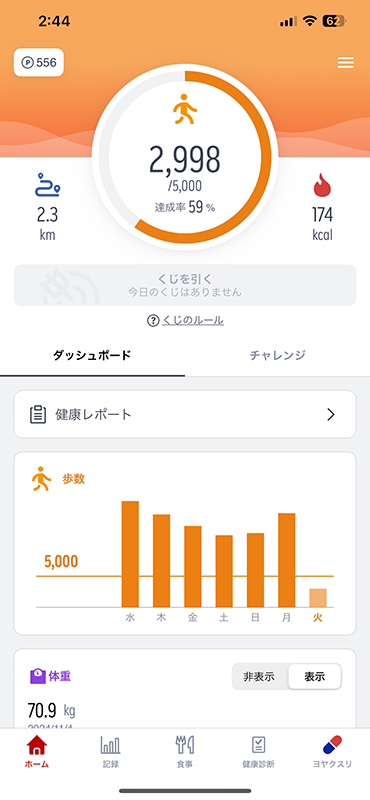The image size is (370, 800).
Task: Open the 食事 tab
Action: [x=185, y=752]
